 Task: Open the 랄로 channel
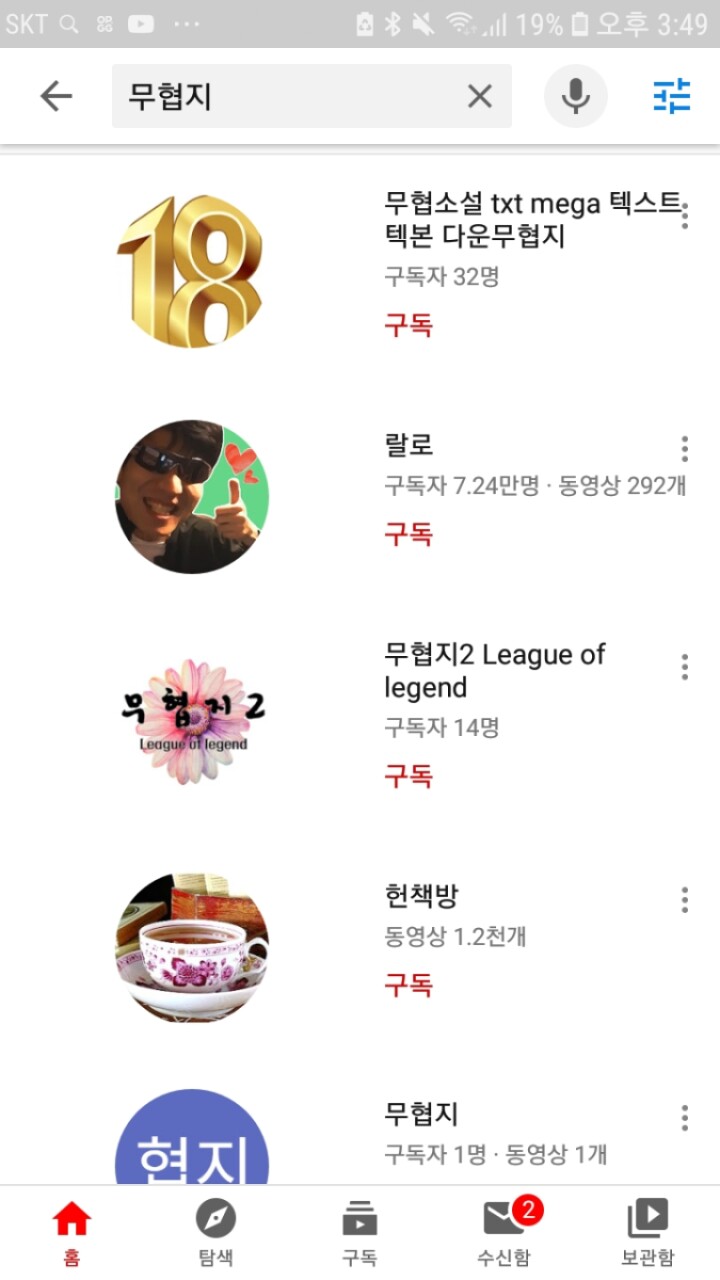(409, 445)
